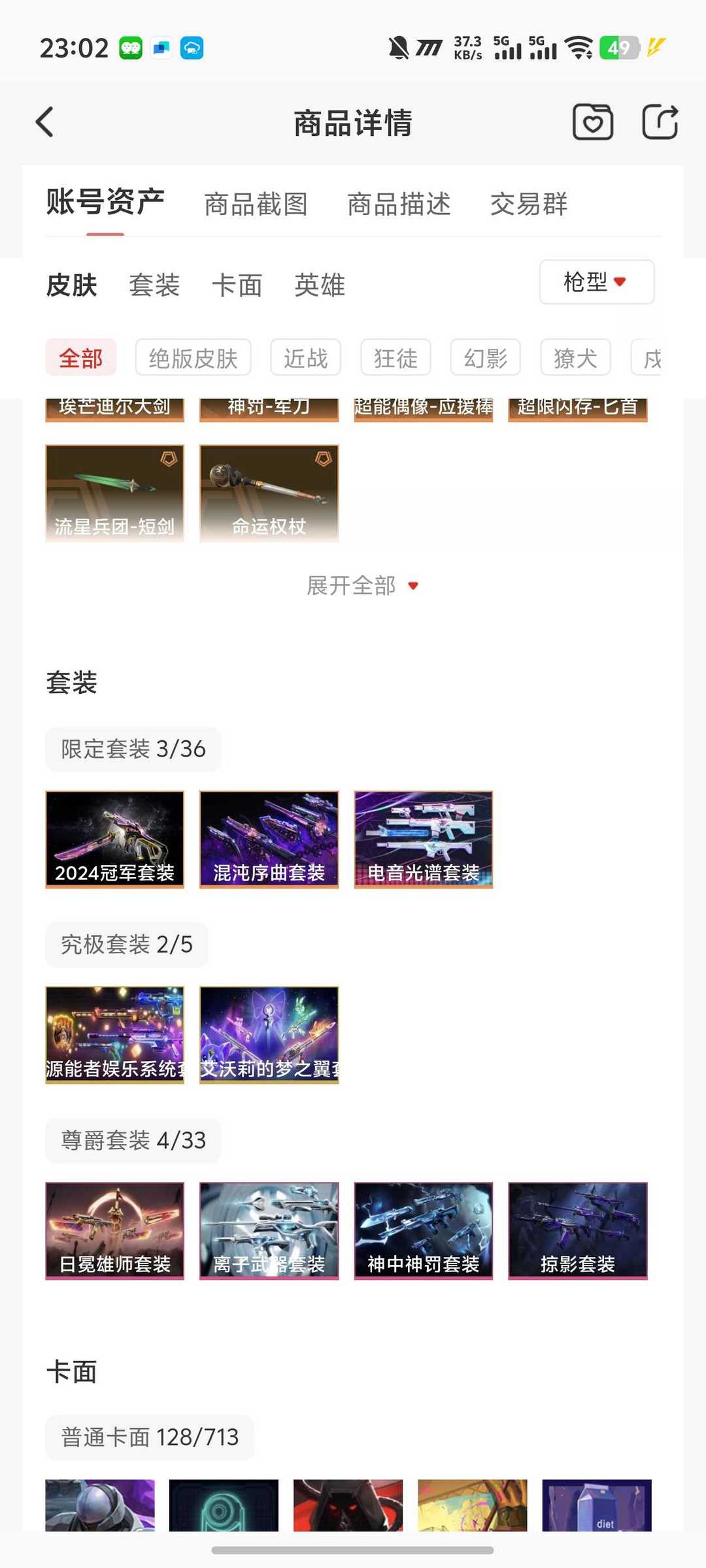
Task: Switch to the 商品描述 tab
Action: (x=399, y=204)
